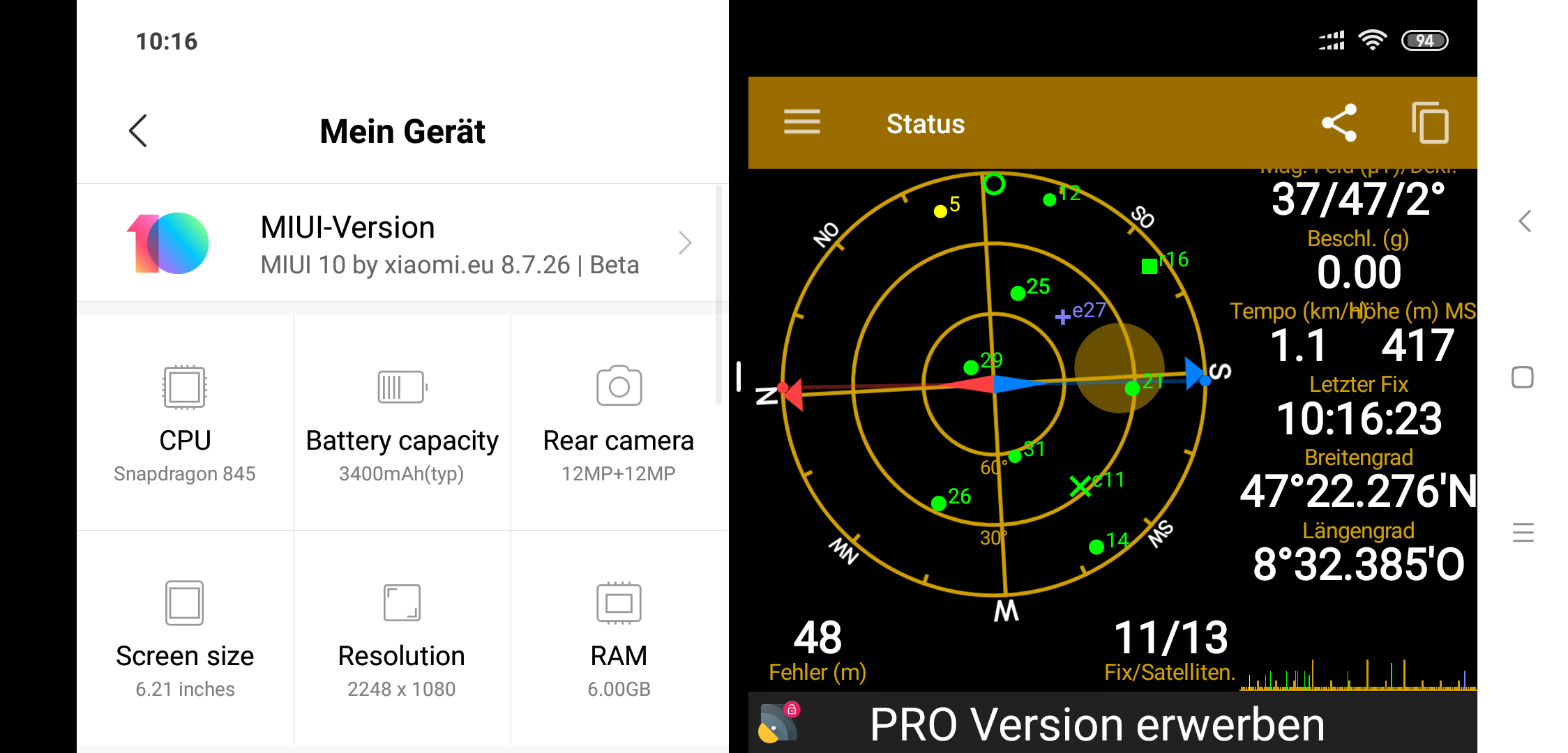Viewport: 1568px width, 753px height.
Task: Open the Resolution tile
Action: click(x=402, y=638)
